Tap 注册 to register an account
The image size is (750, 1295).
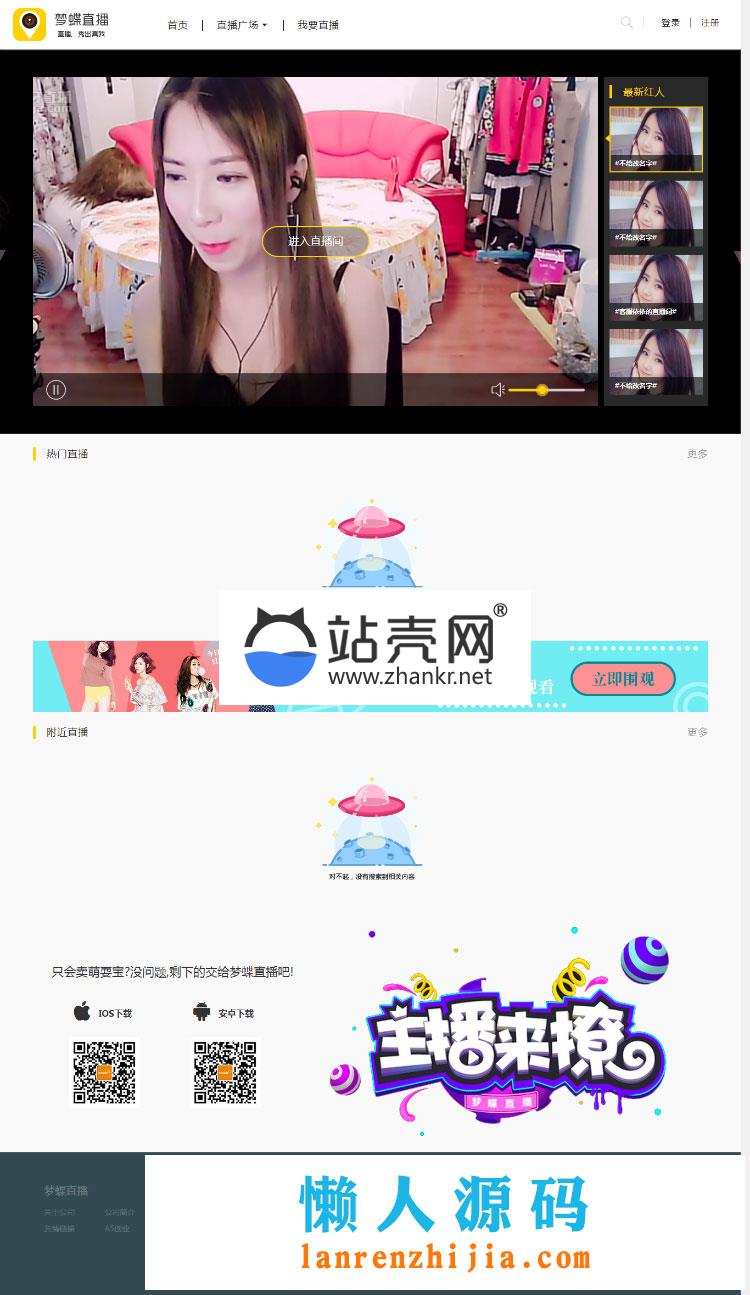(710, 23)
